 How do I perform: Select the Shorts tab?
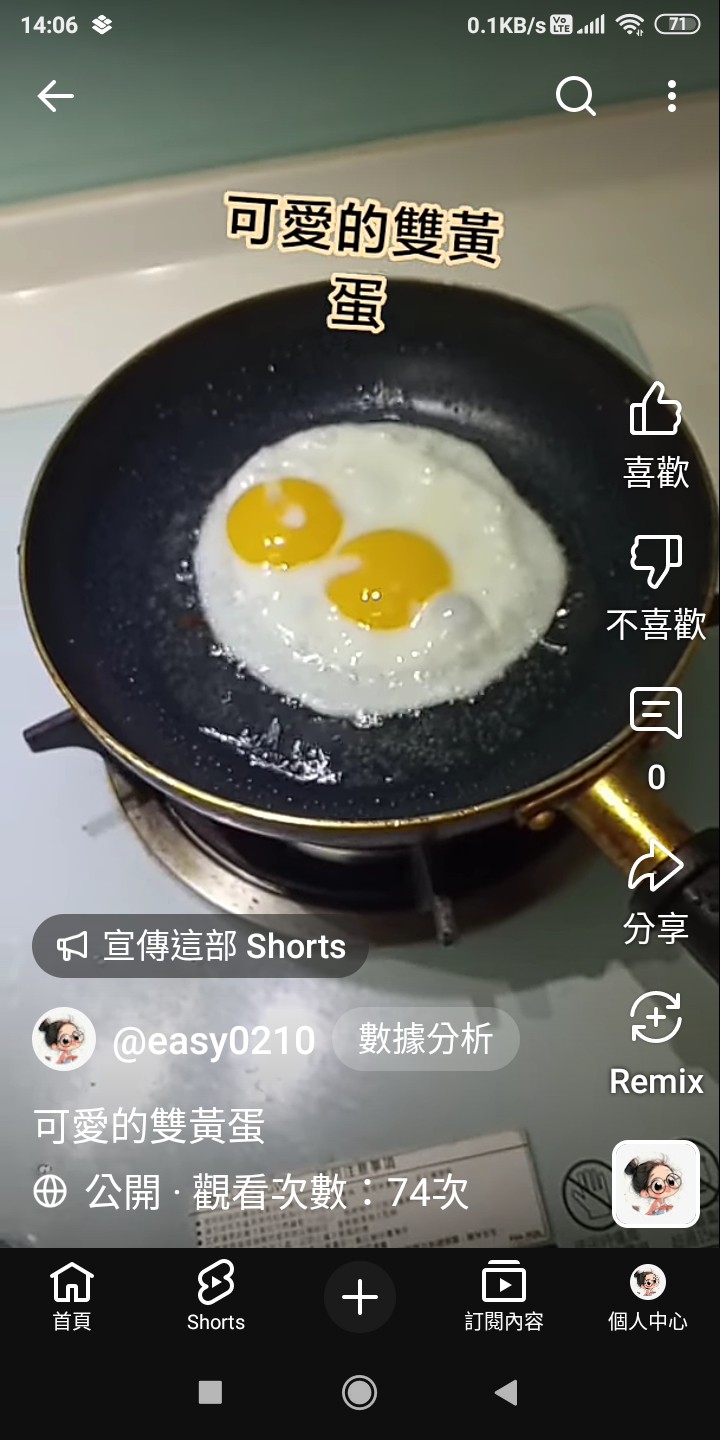pos(216,1296)
